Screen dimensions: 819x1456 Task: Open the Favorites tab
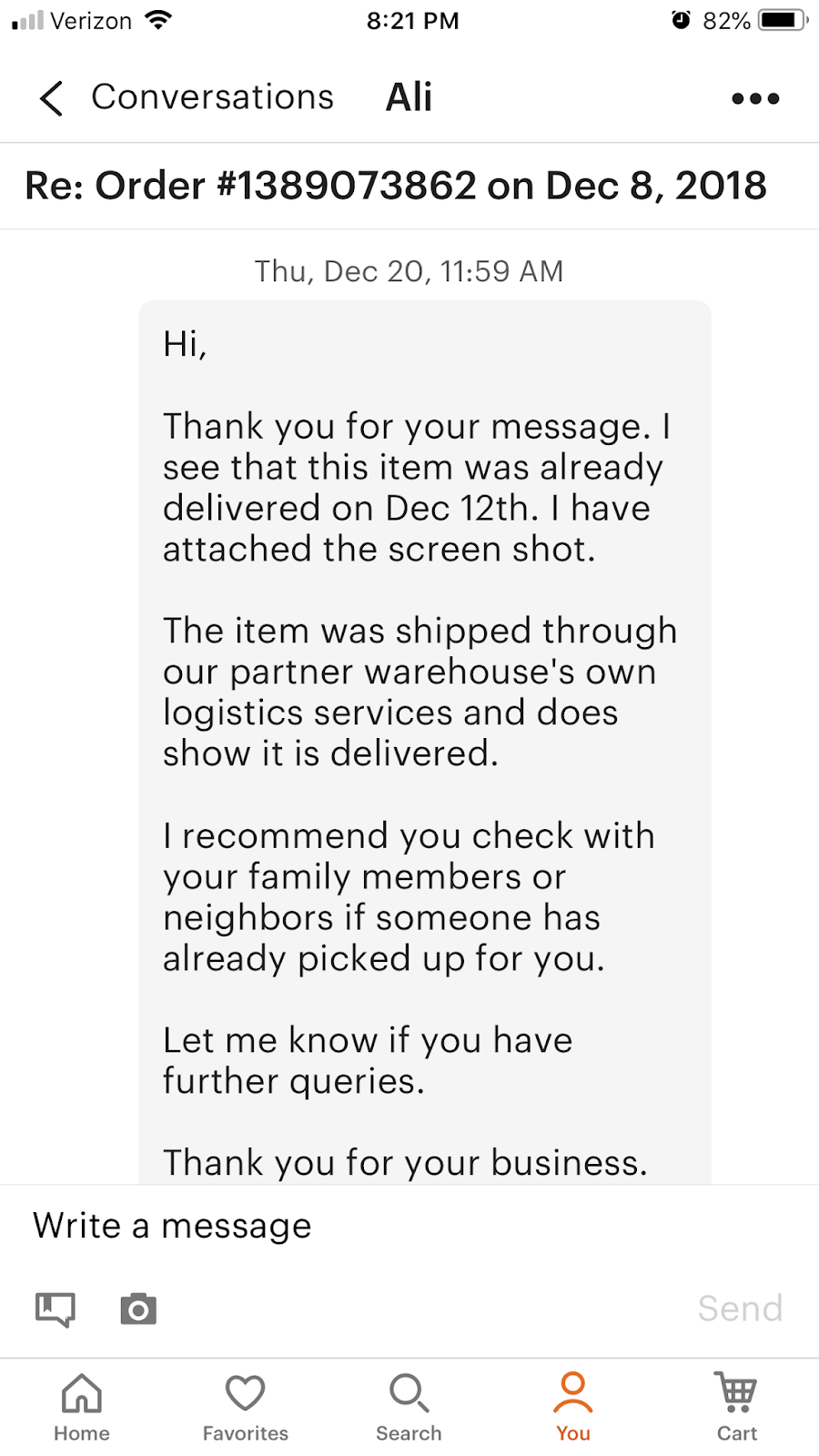coord(246,1407)
